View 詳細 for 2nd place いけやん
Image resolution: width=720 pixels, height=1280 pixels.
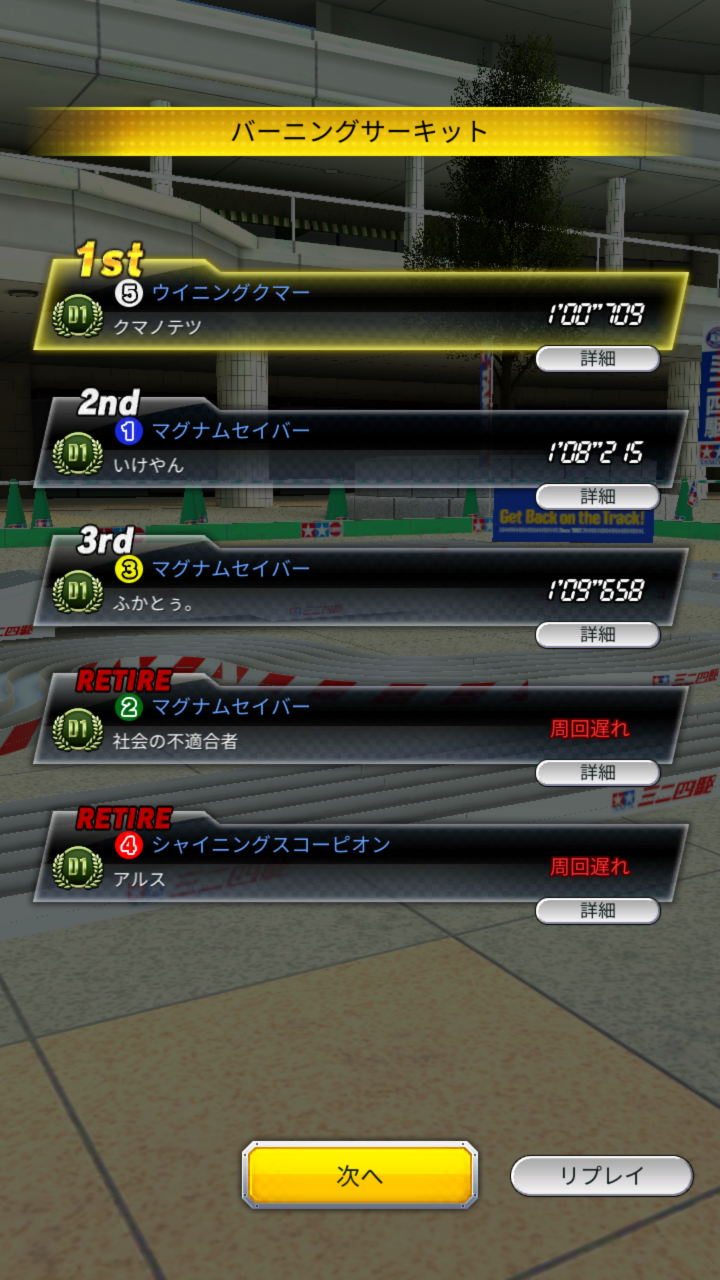(x=598, y=497)
